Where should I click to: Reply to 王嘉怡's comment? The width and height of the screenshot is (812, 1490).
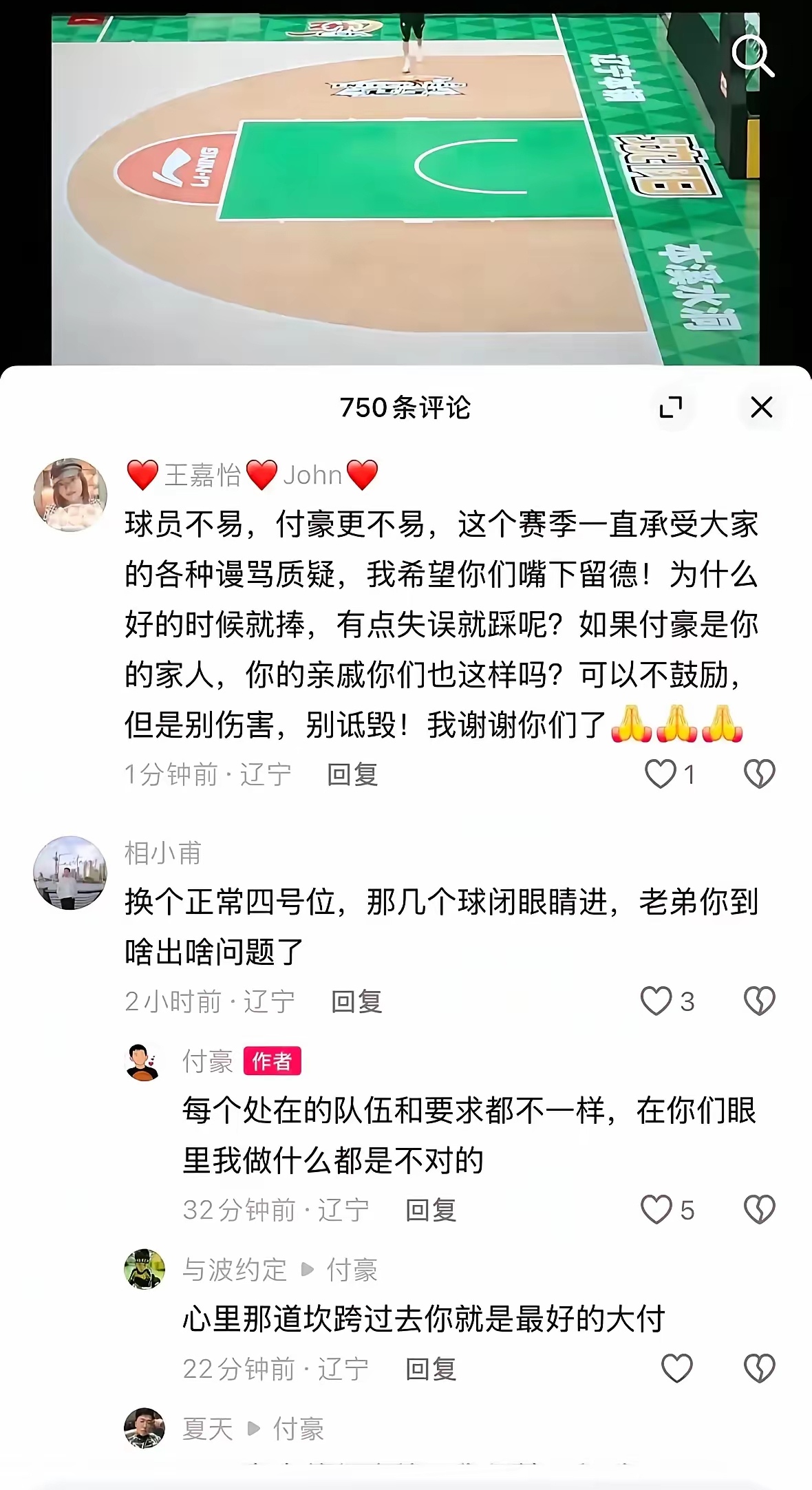352,775
